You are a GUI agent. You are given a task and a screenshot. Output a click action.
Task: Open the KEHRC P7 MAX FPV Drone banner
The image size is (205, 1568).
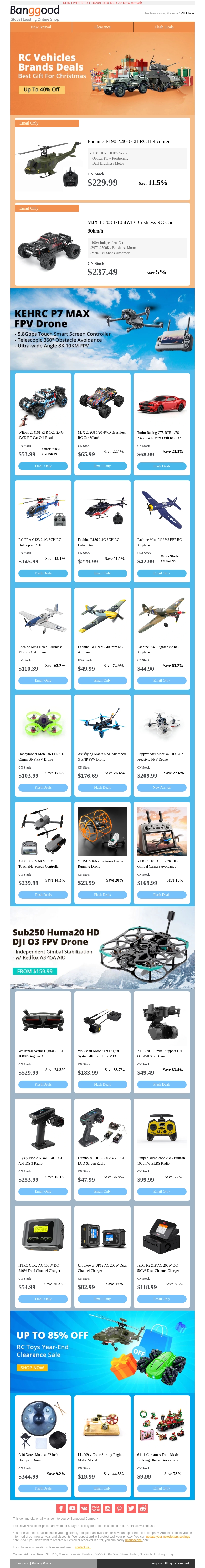point(102,329)
